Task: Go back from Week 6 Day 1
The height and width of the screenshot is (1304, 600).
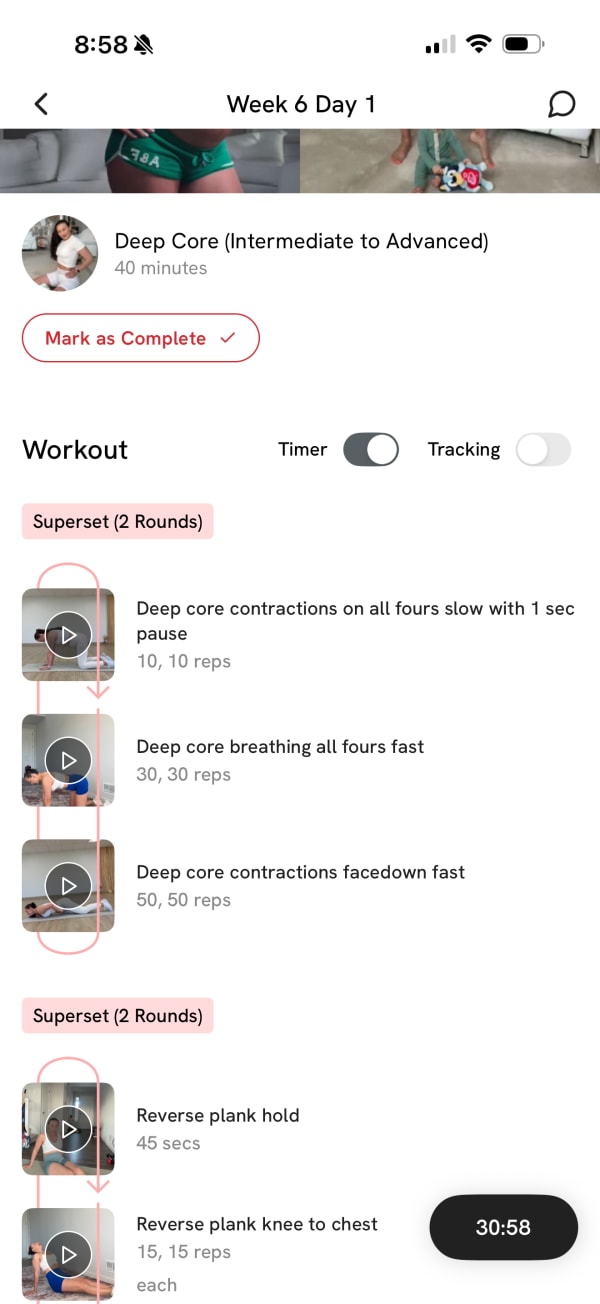Action: click(x=41, y=104)
